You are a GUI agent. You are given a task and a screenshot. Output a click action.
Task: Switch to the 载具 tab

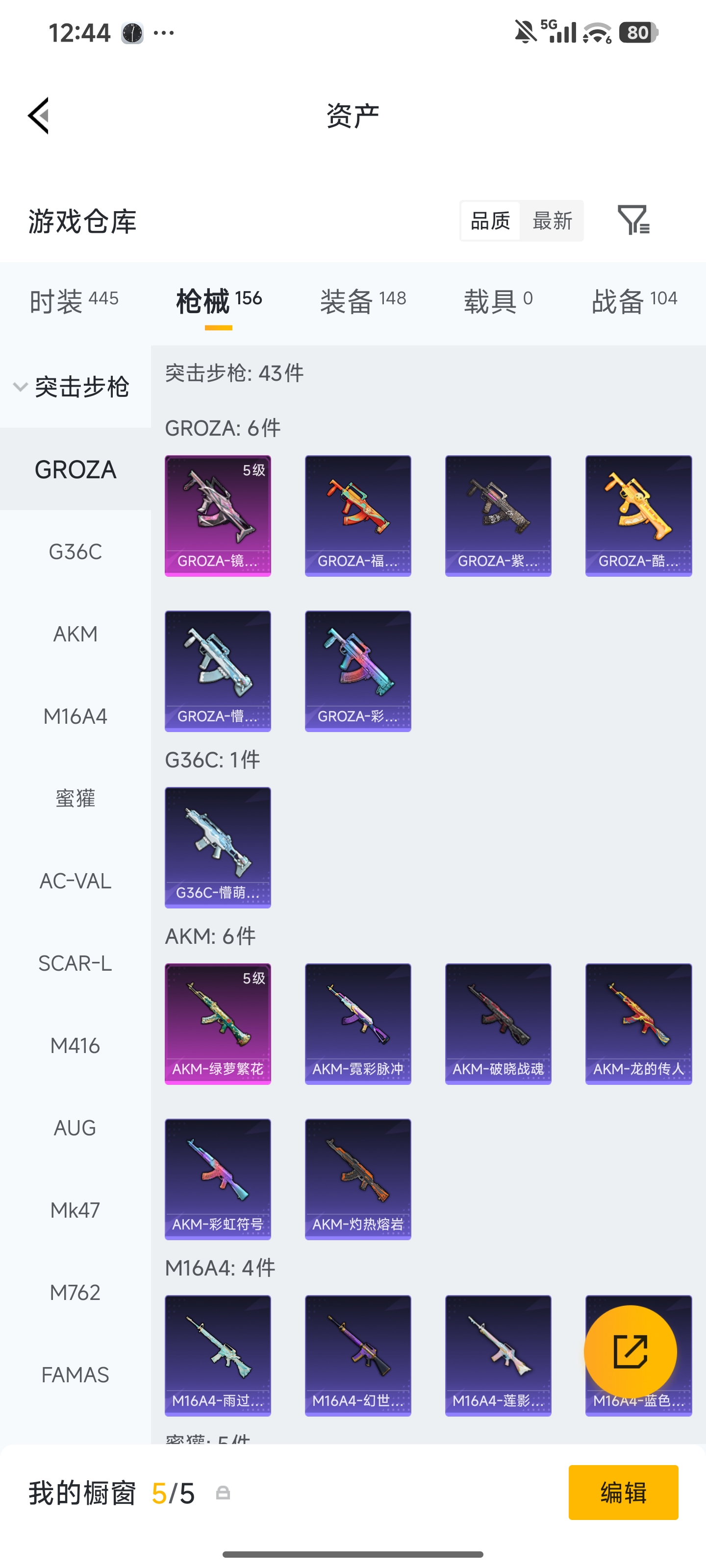pos(498,301)
